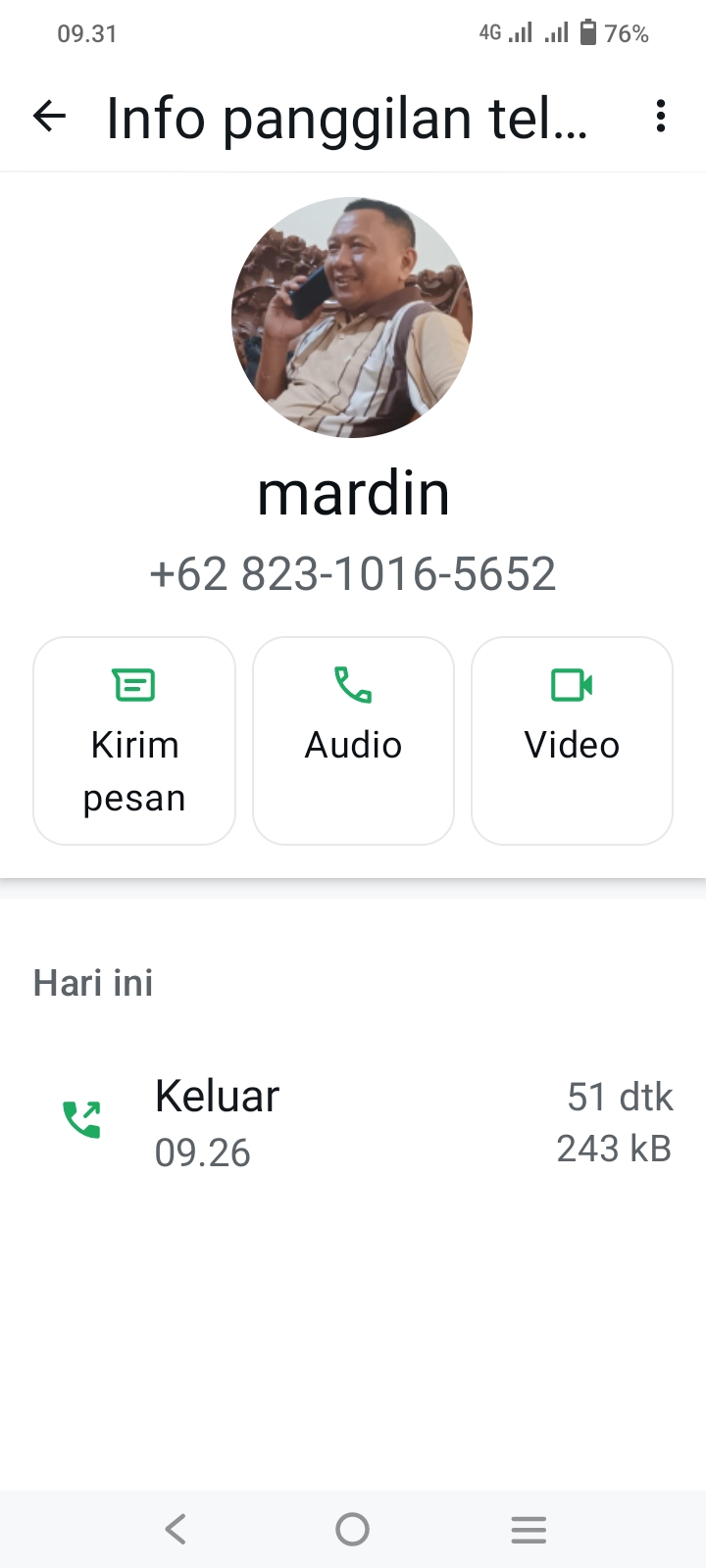Open the Keluar call log entry
706x1568 pixels.
216,1096
